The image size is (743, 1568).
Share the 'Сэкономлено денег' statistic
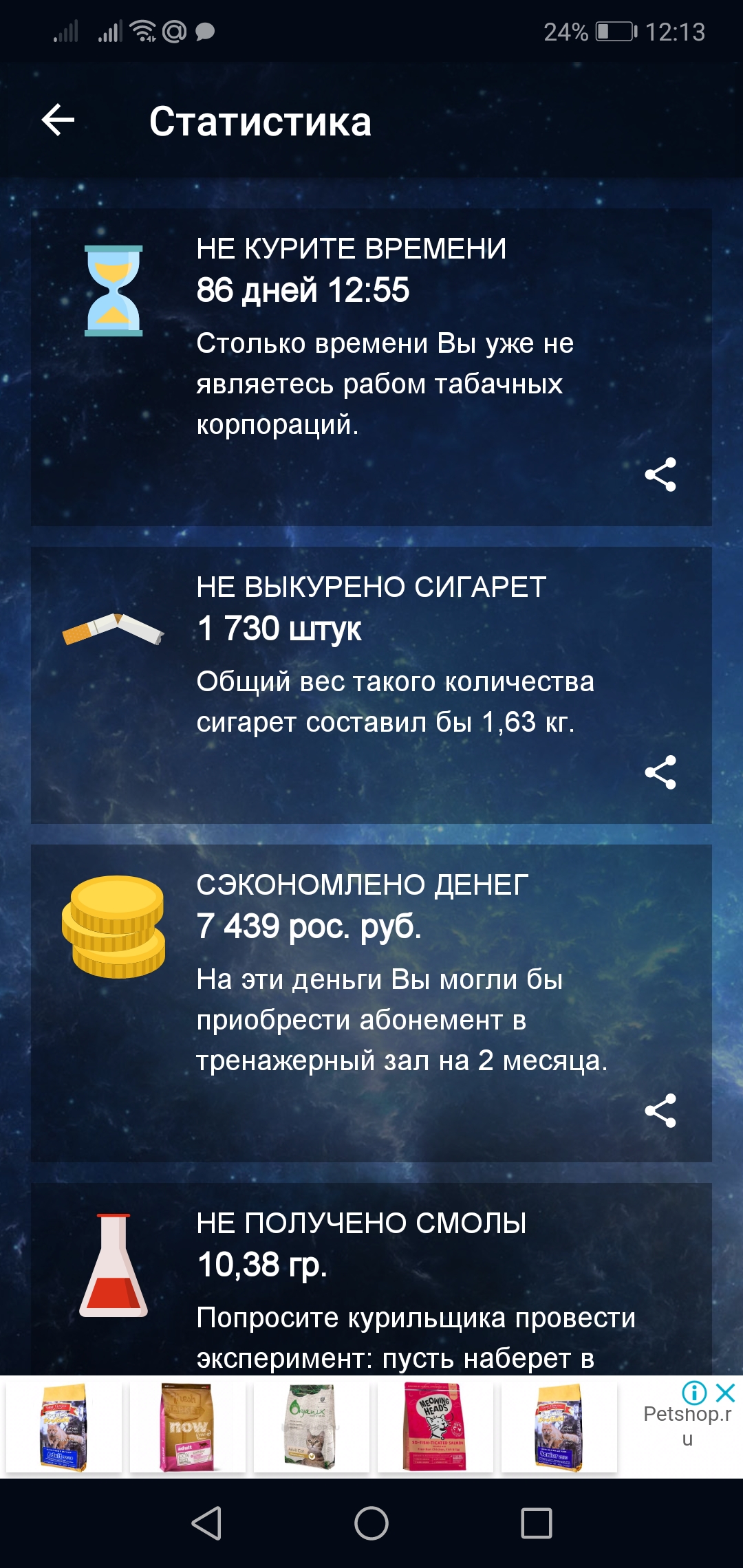pyautogui.click(x=660, y=1111)
